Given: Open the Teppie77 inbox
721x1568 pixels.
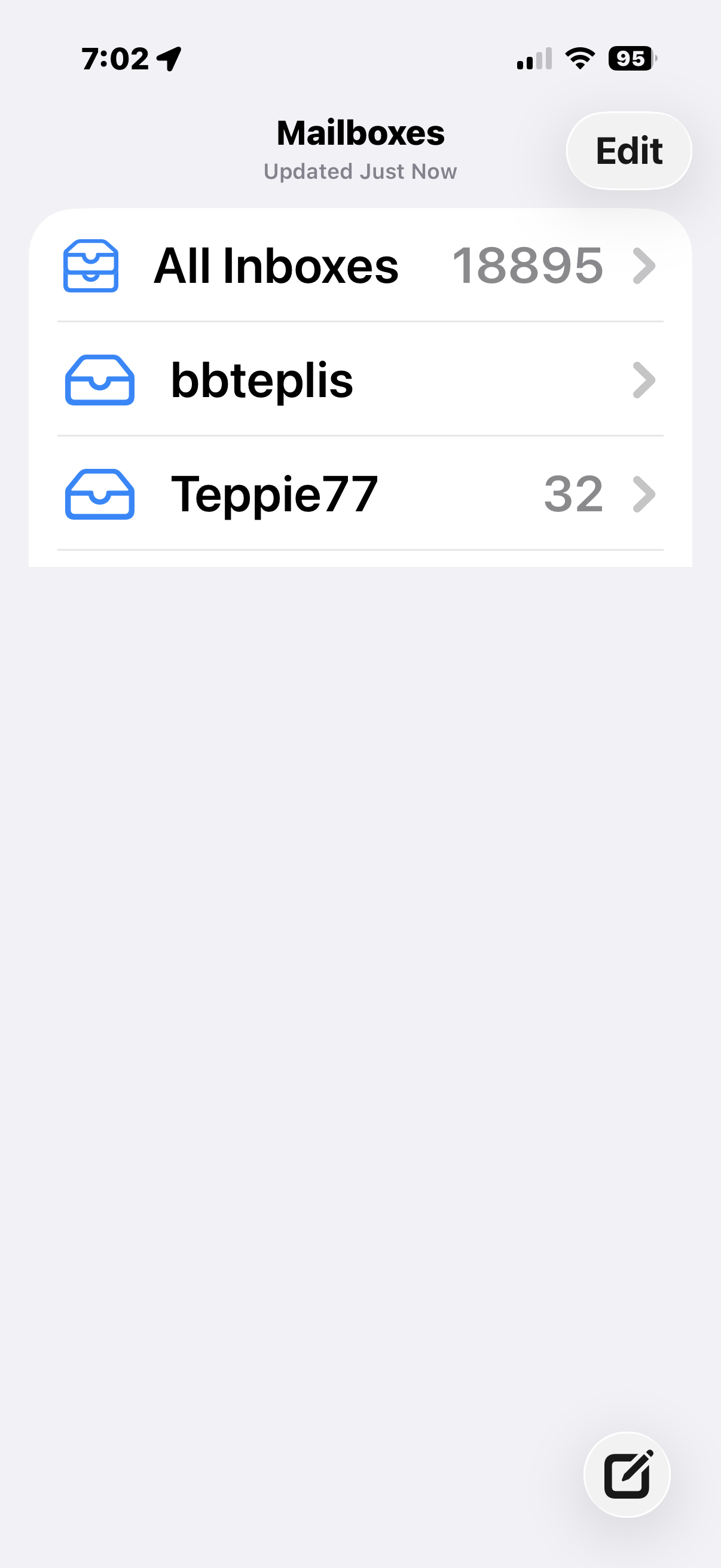Looking at the screenshot, I should tap(360, 494).
